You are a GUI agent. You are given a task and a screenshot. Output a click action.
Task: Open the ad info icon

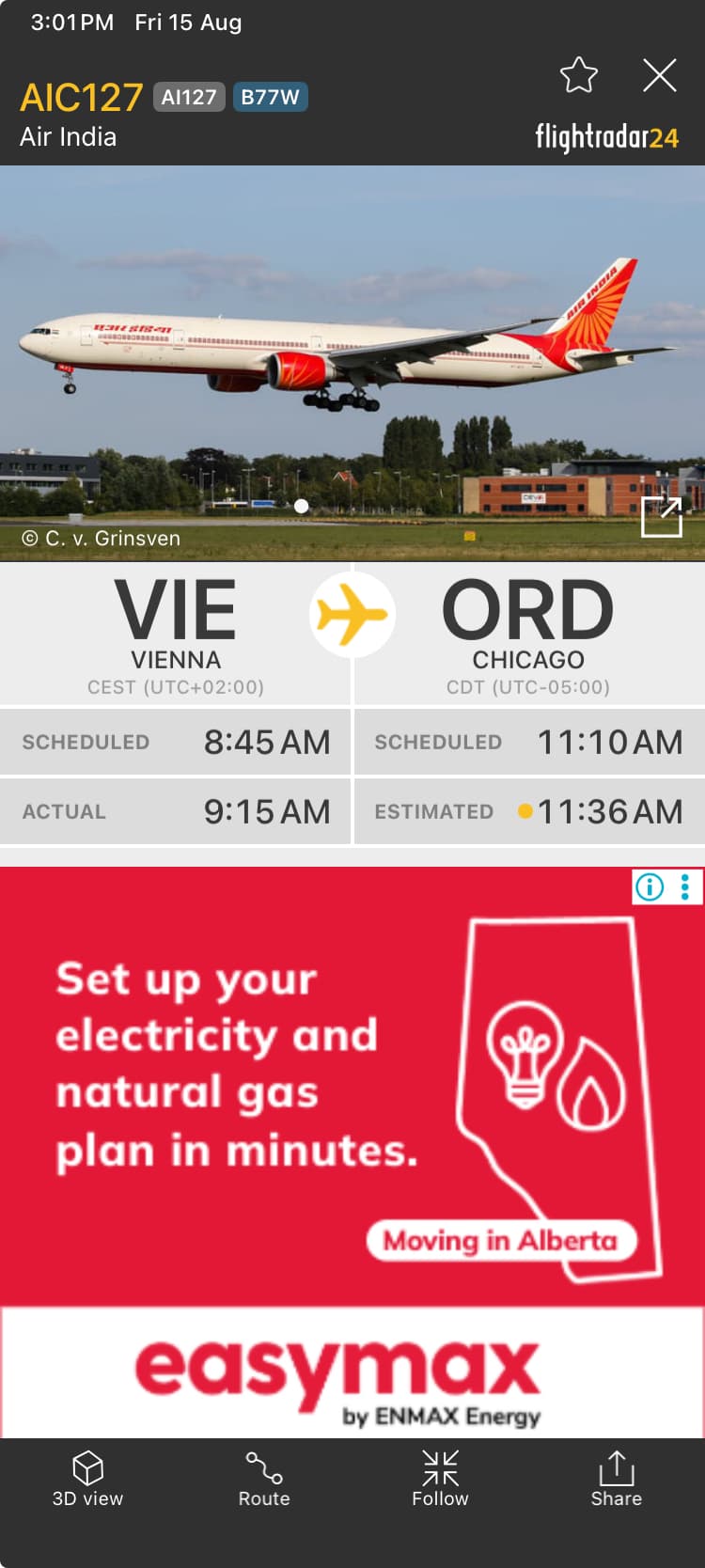tap(650, 886)
